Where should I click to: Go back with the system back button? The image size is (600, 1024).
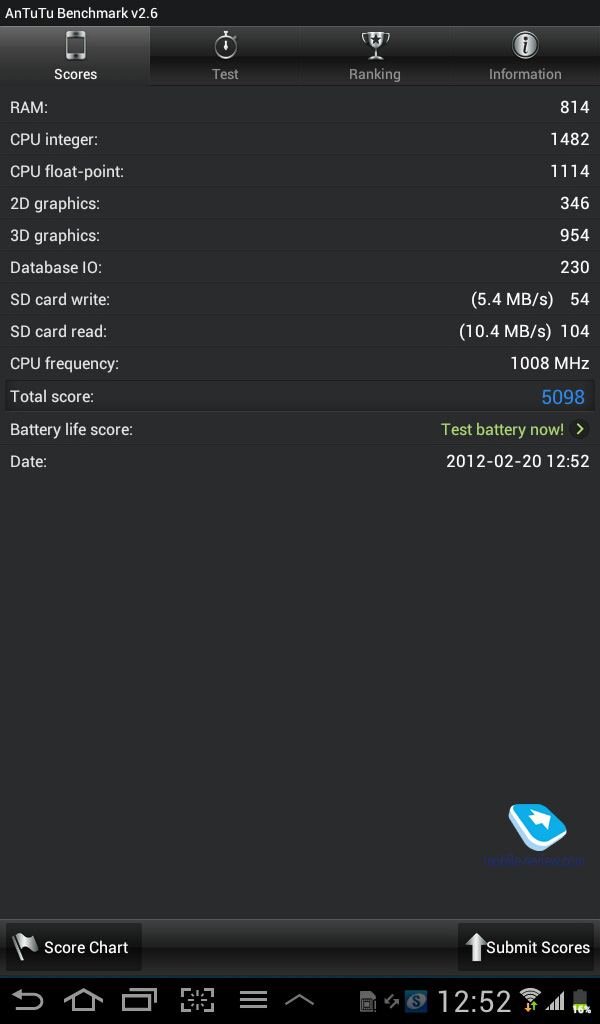[x=28, y=1000]
